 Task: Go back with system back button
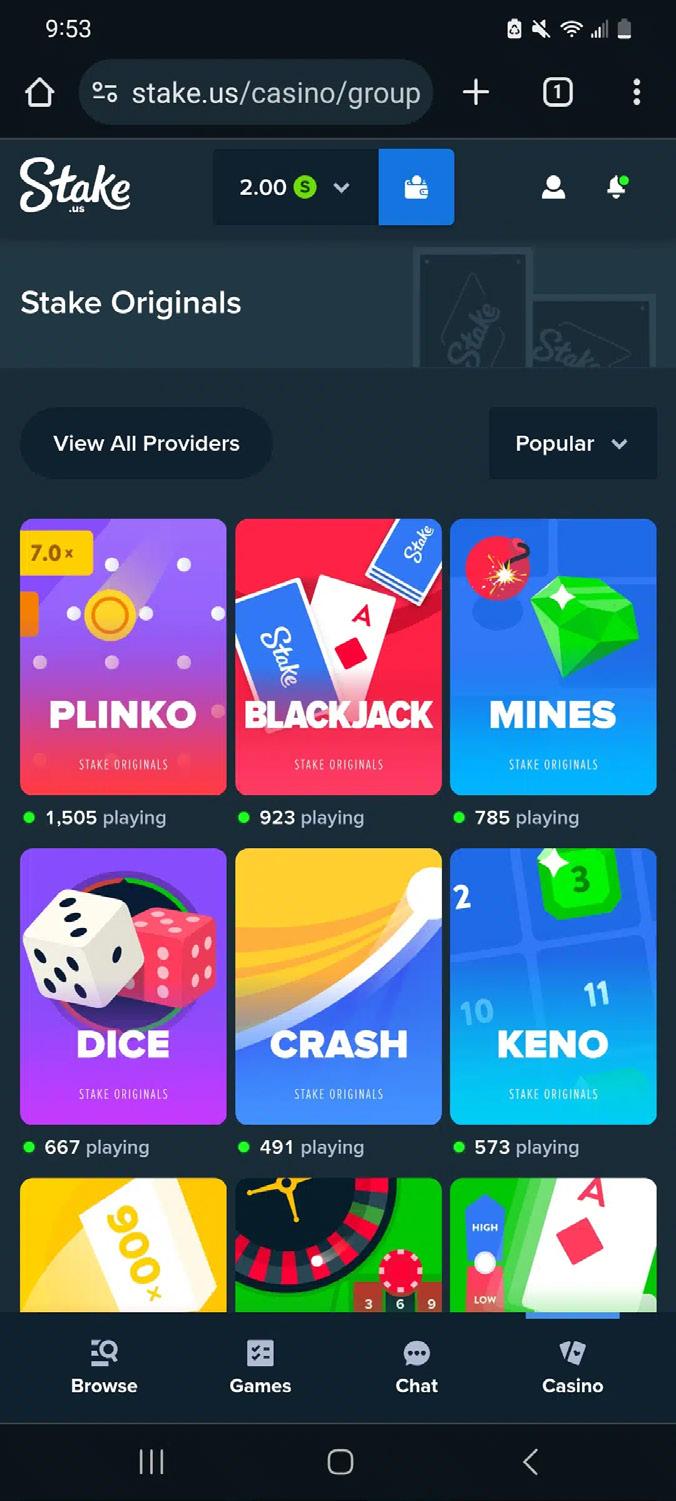point(531,1462)
